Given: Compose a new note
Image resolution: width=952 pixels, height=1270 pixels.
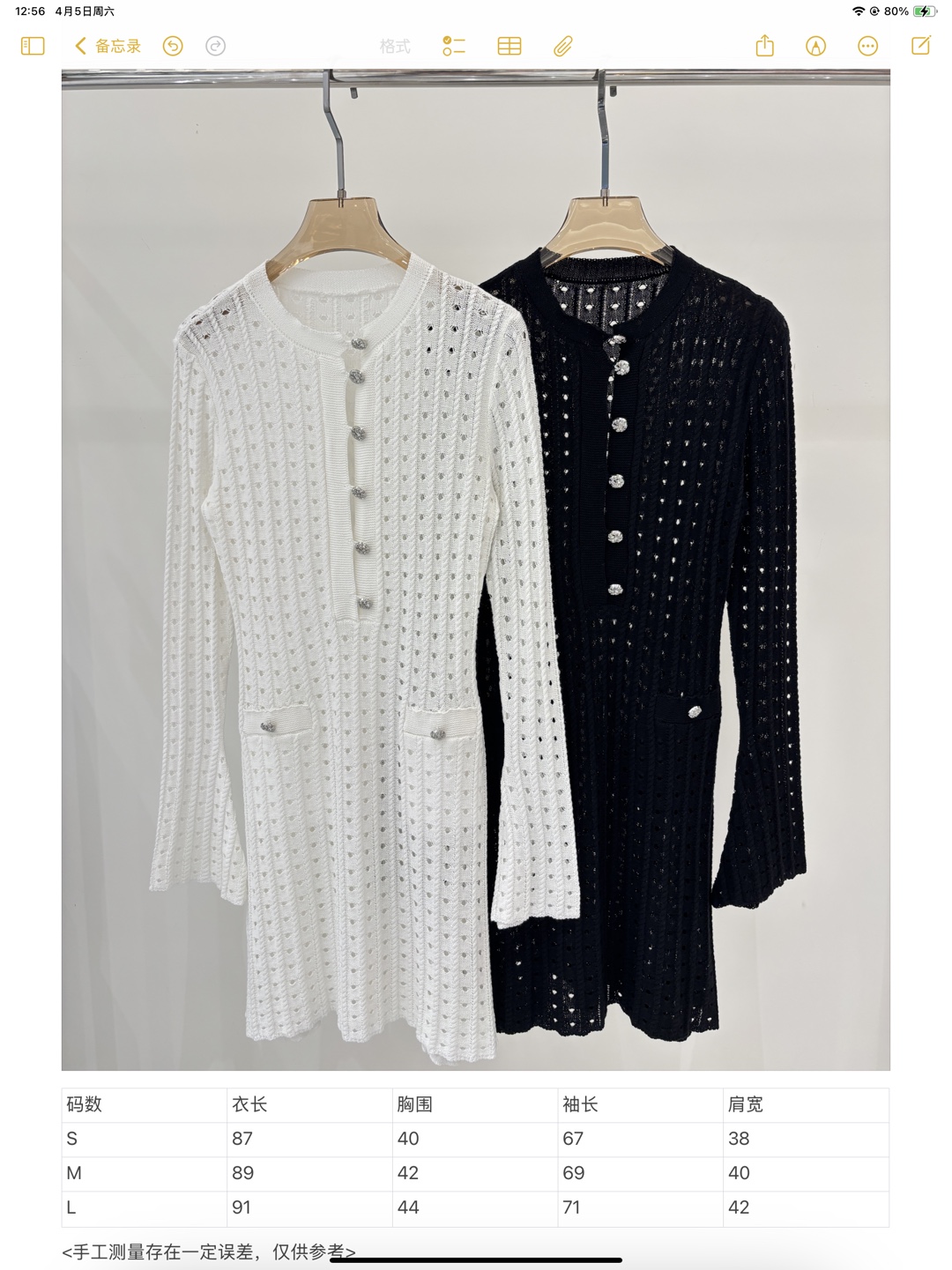Looking at the screenshot, I should click(921, 46).
